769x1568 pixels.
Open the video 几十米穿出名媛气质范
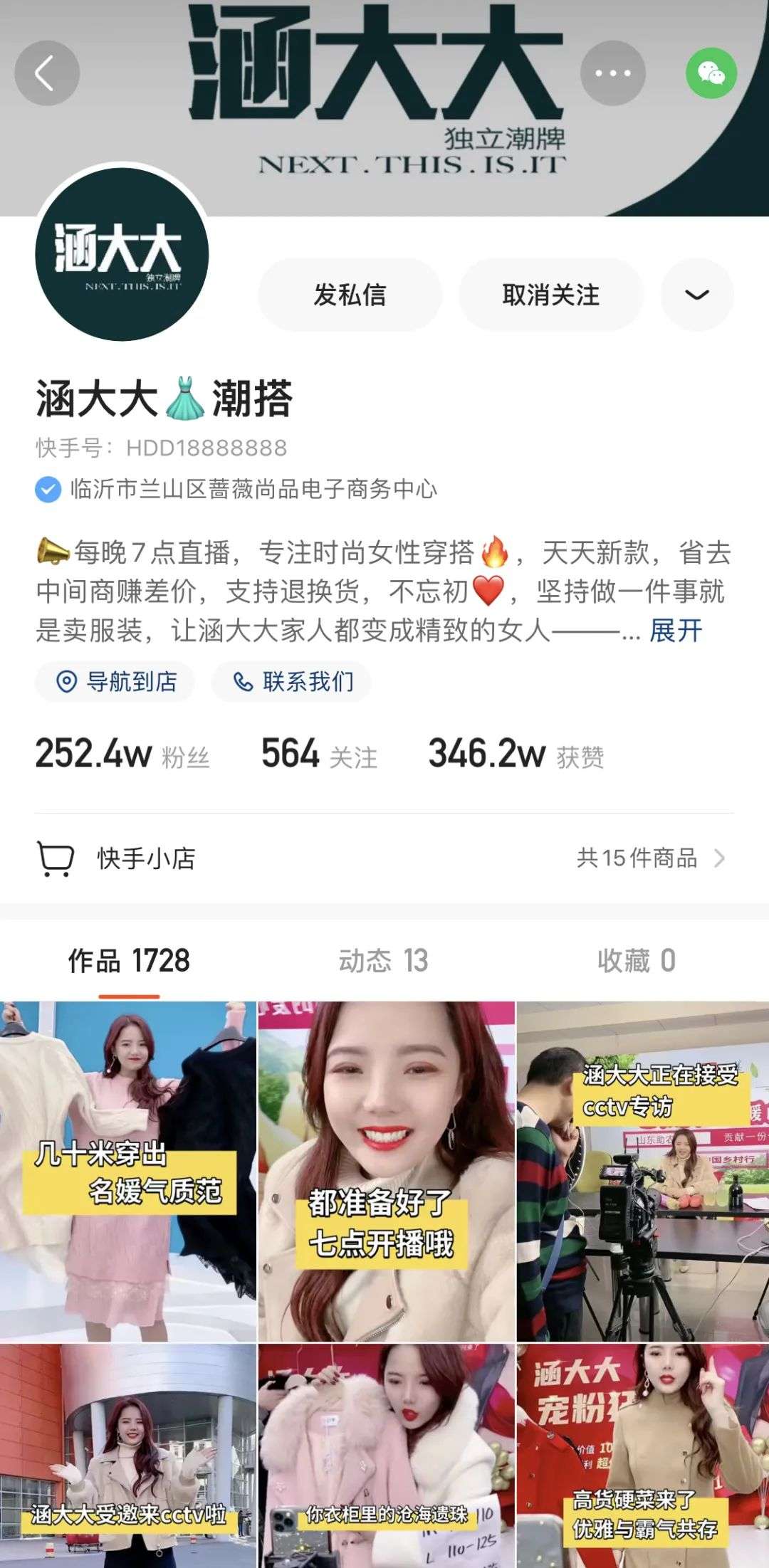click(128, 1172)
